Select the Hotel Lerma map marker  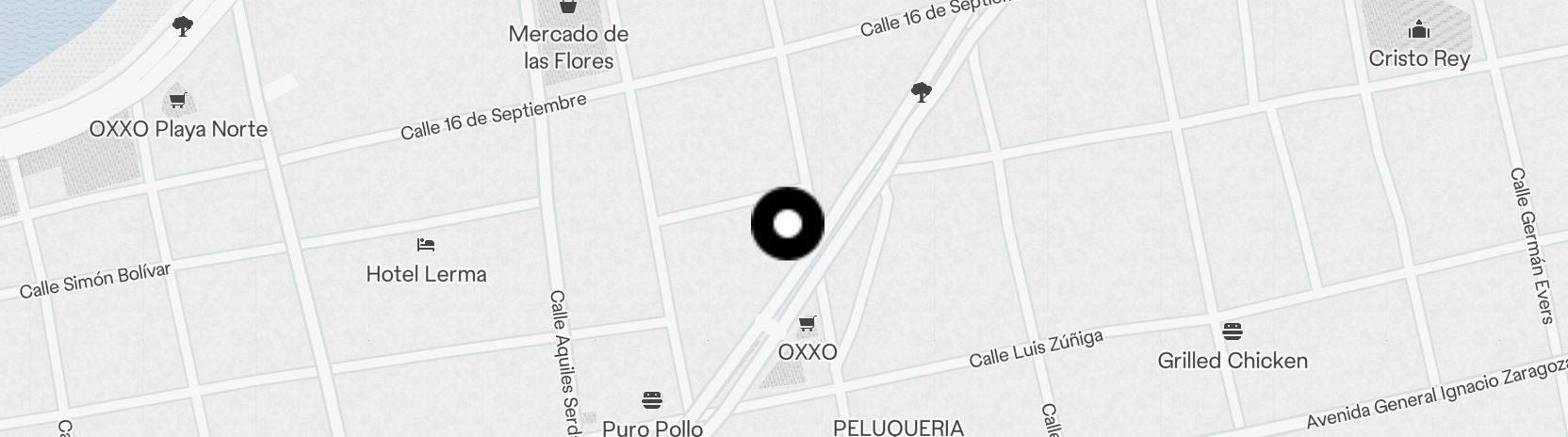click(426, 246)
